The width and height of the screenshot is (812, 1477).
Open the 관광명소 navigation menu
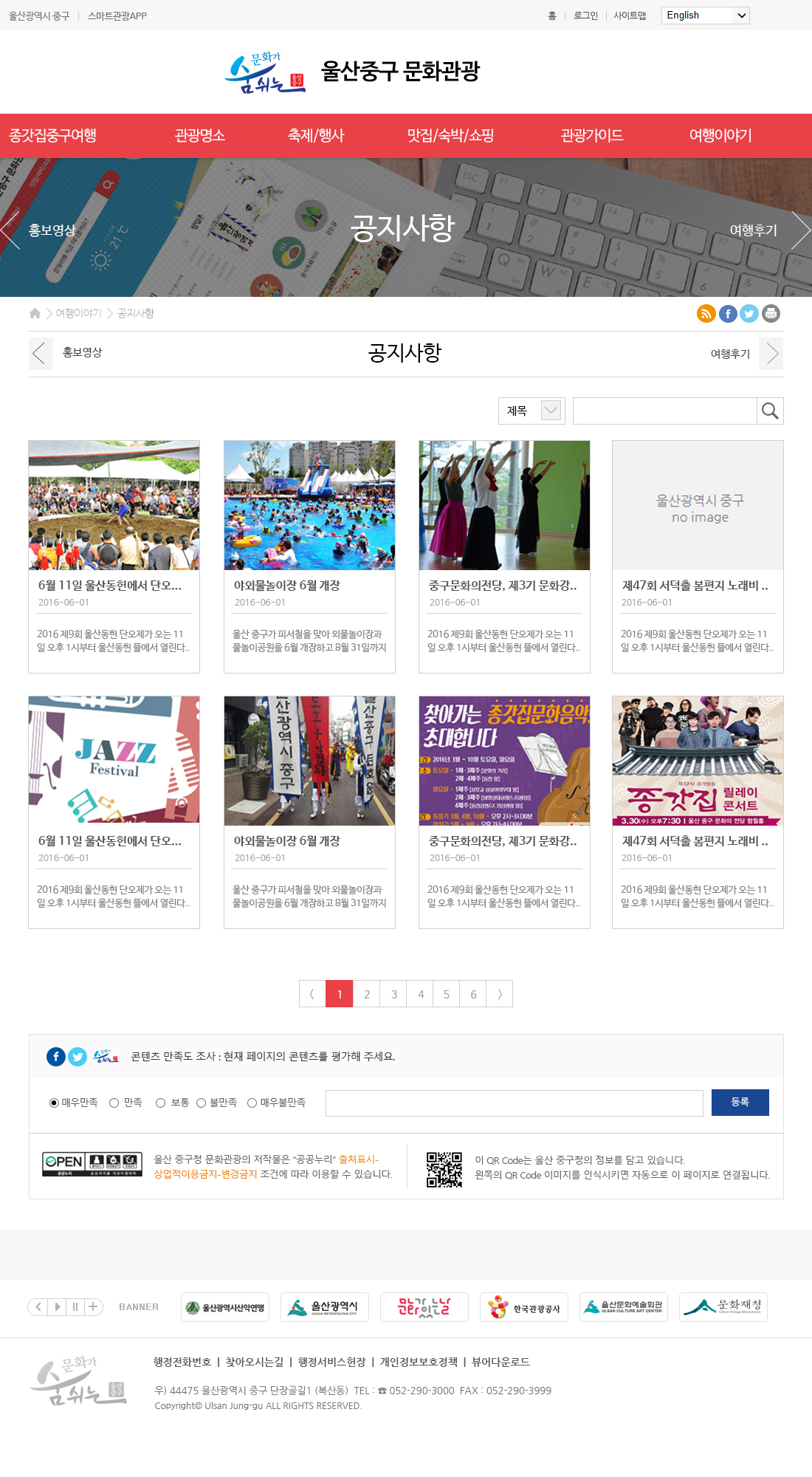coord(199,135)
